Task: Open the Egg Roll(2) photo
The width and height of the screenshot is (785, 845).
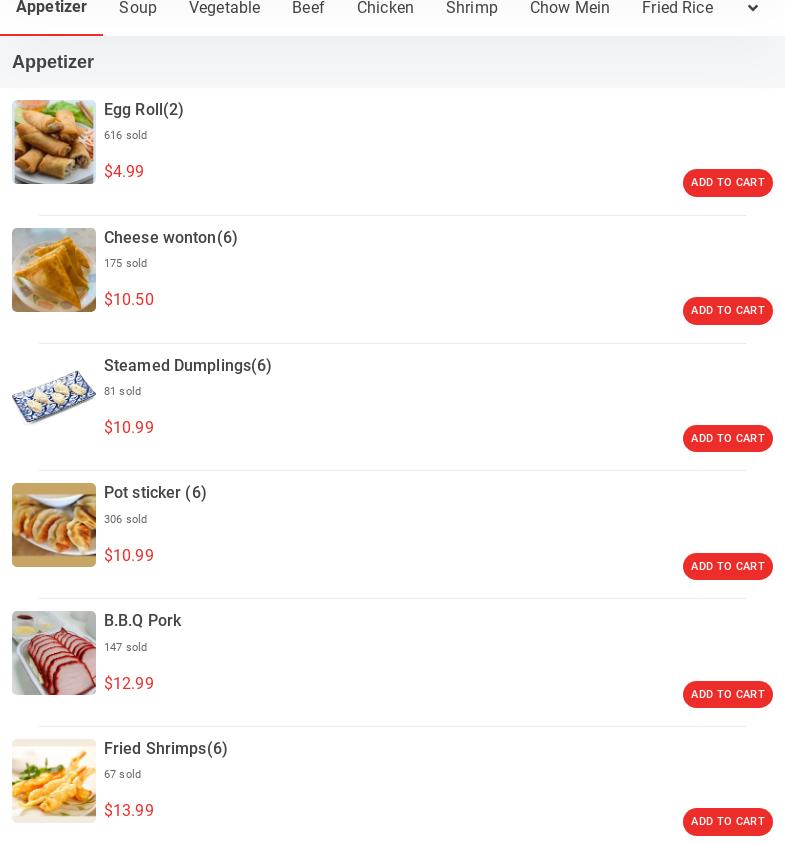Action: tap(54, 142)
